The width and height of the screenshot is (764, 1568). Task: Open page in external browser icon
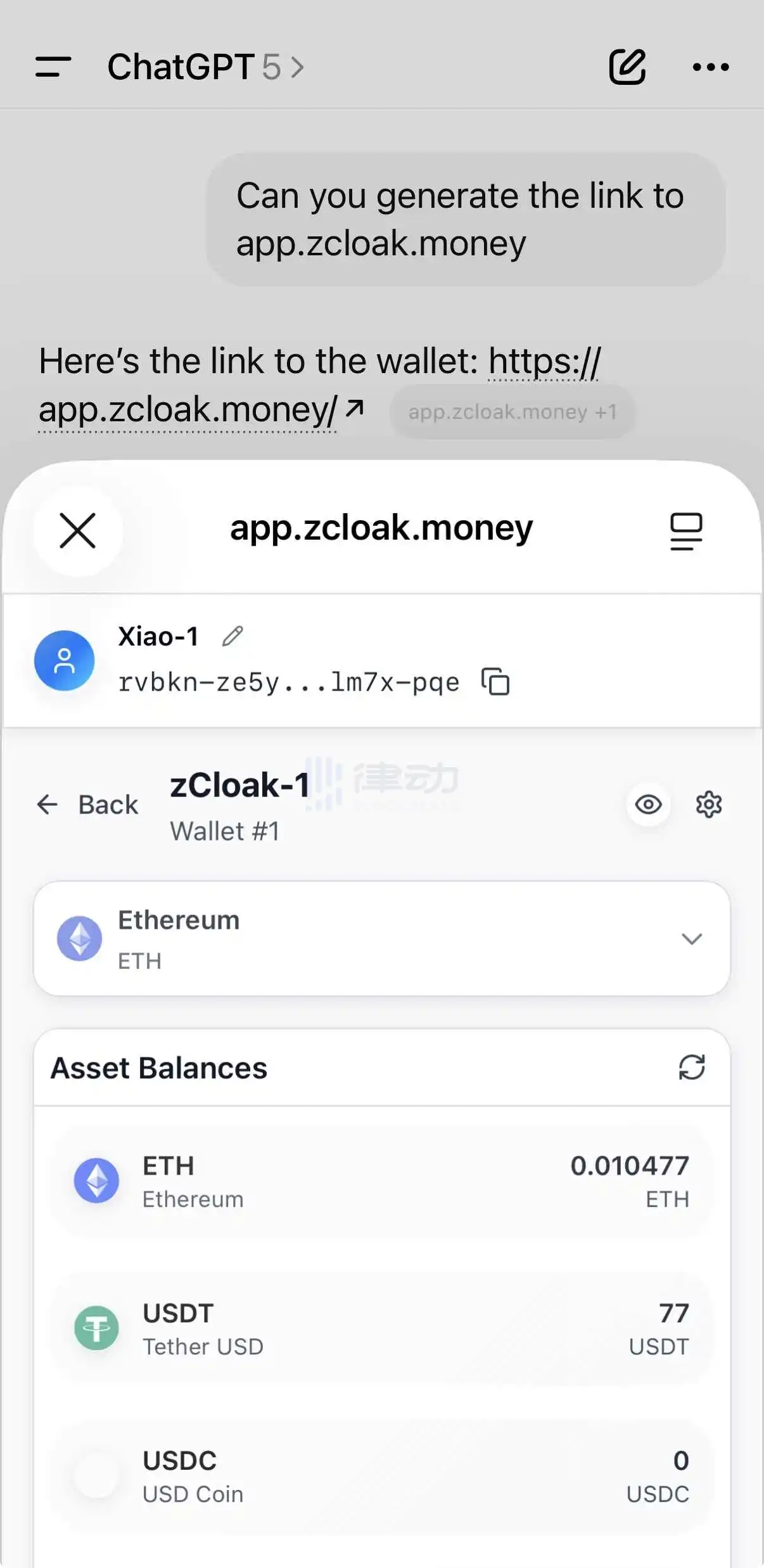point(686,531)
